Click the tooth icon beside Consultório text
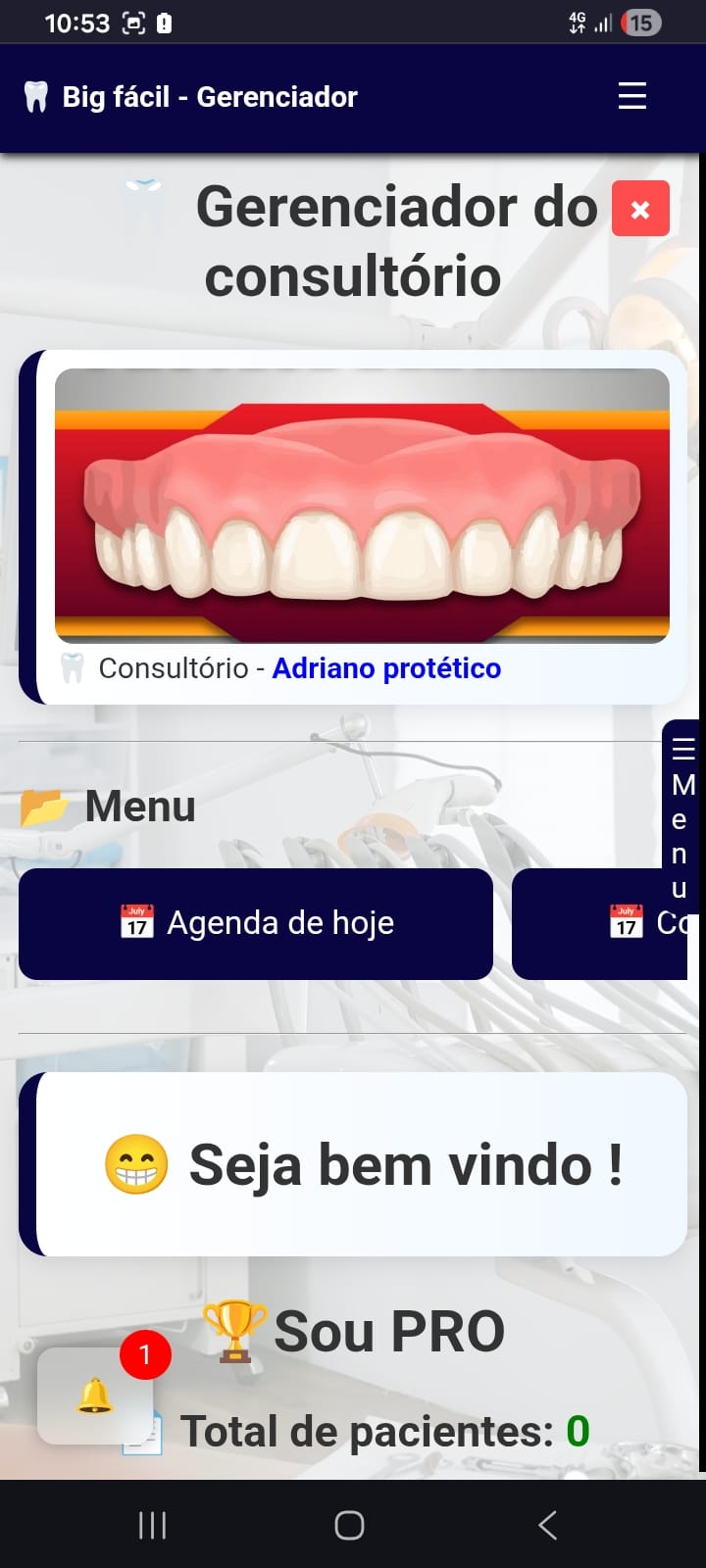The image size is (706, 1568). [74, 667]
